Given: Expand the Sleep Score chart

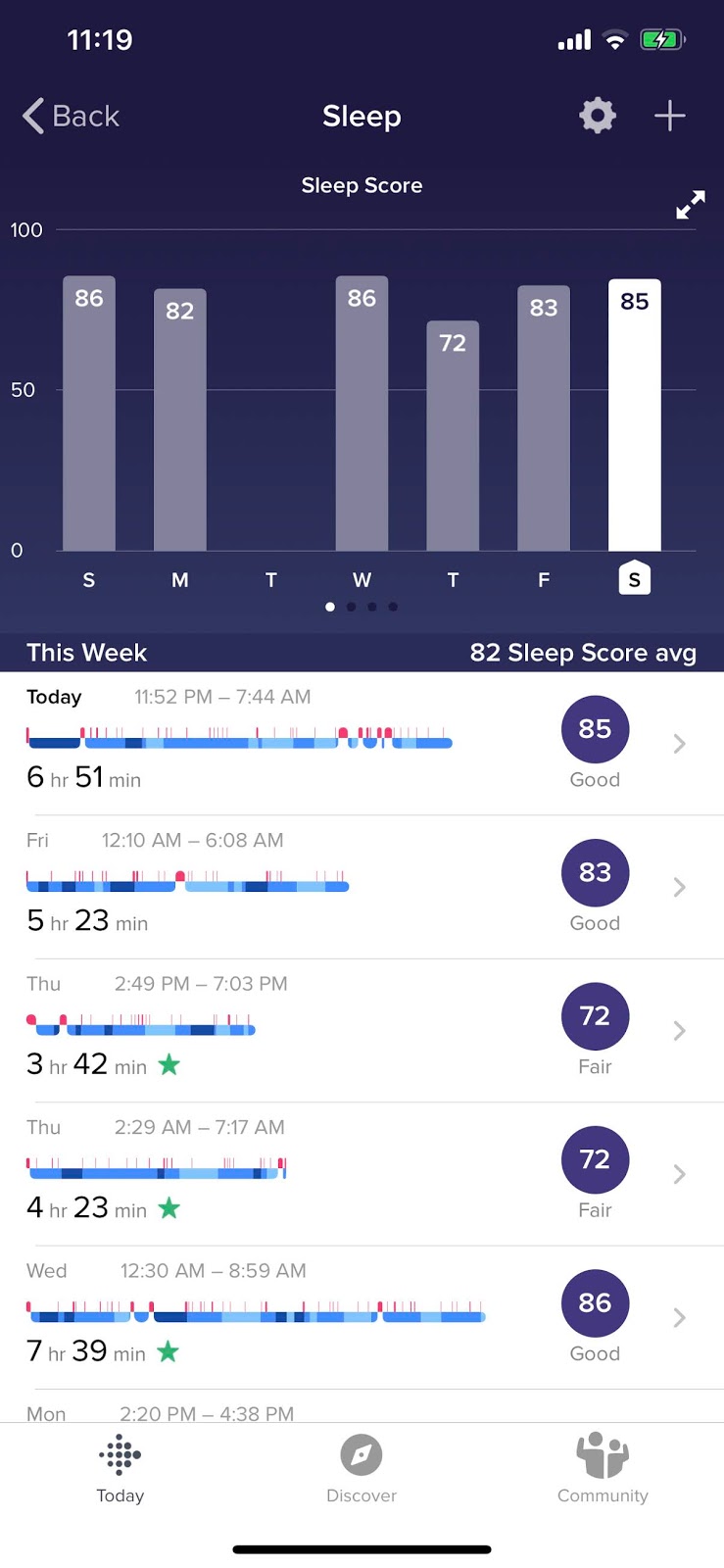Looking at the screenshot, I should tap(690, 205).
